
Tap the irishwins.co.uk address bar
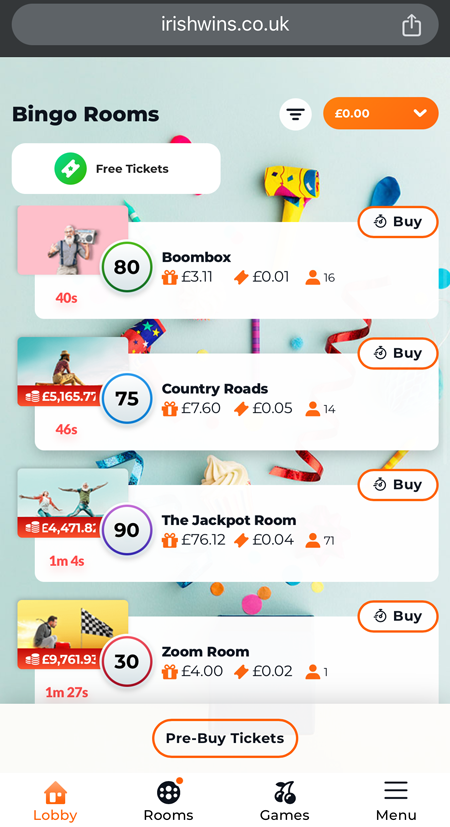tap(225, 24)
